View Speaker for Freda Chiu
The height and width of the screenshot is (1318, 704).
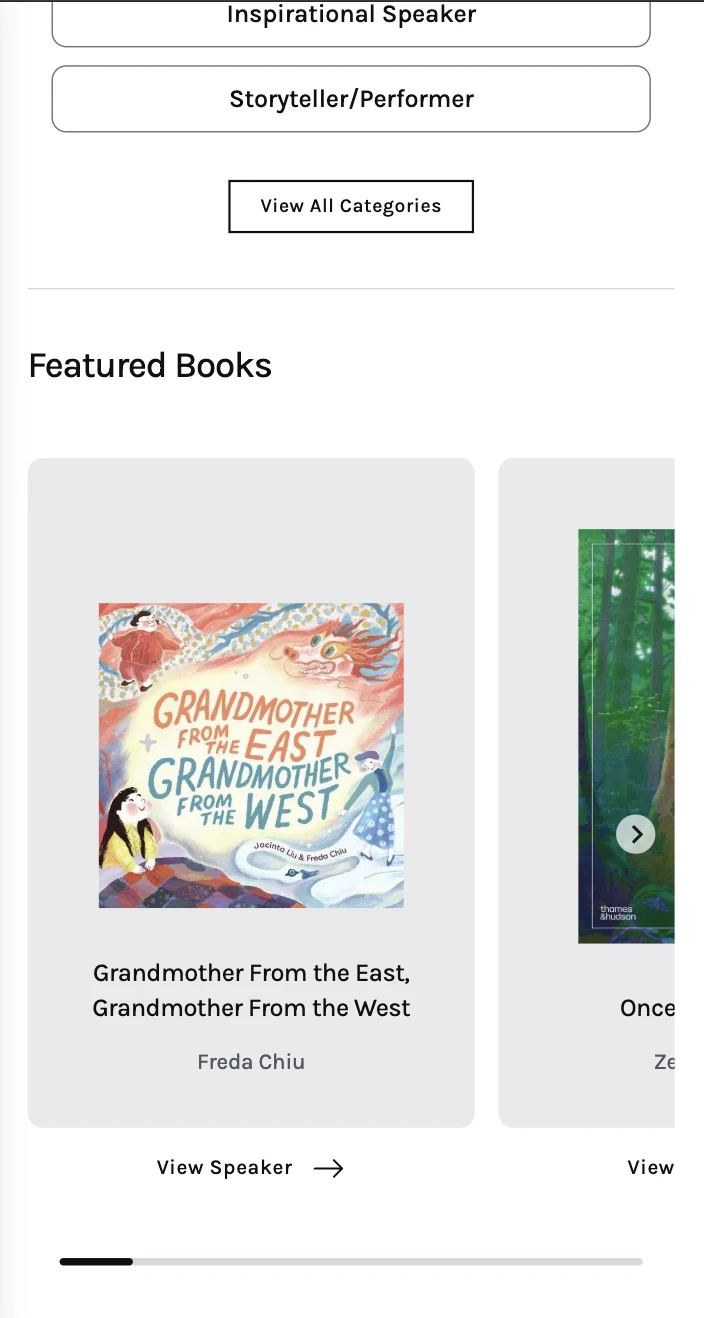[x=250, y=1167]
